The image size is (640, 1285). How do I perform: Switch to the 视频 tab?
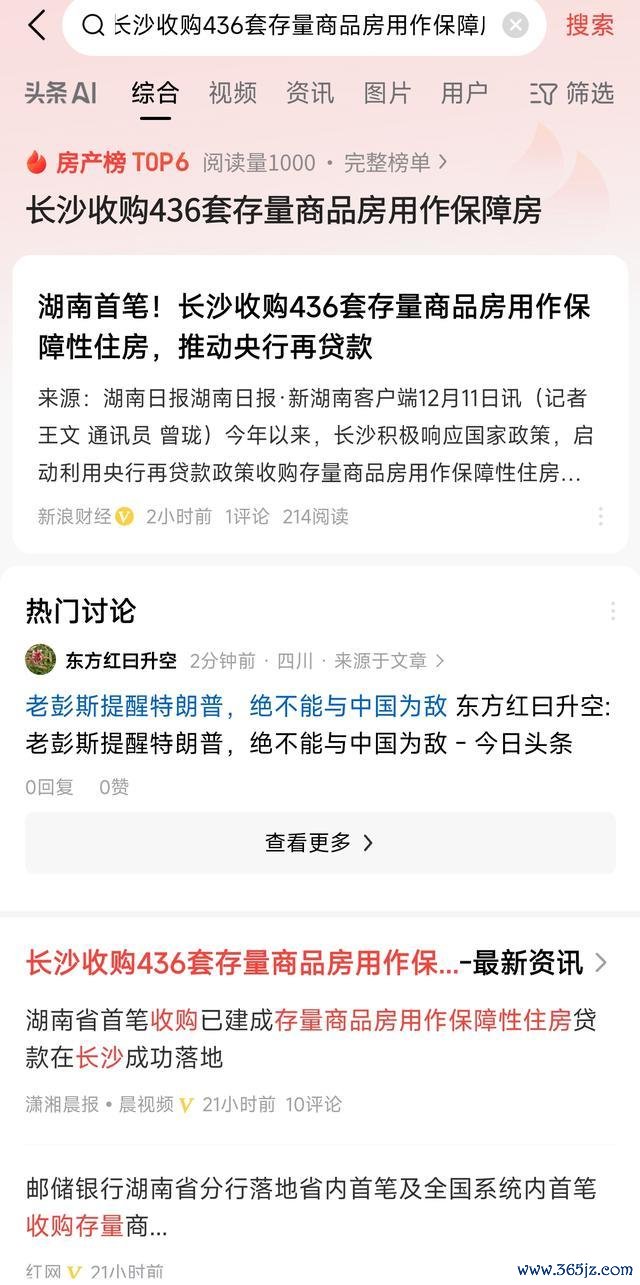coord(232,93)
